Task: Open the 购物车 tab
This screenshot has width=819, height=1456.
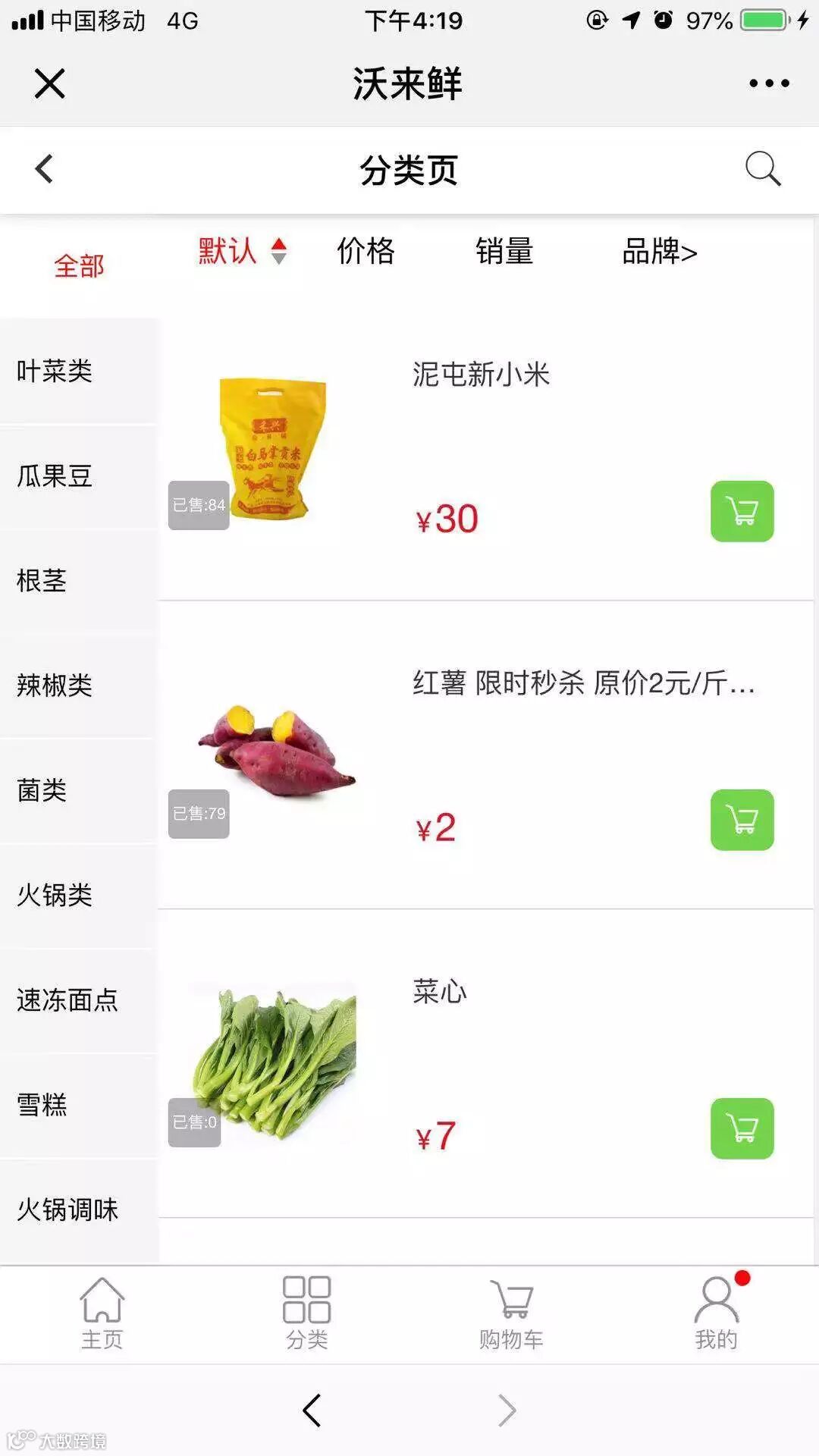Action: [x=511, y=1313]
